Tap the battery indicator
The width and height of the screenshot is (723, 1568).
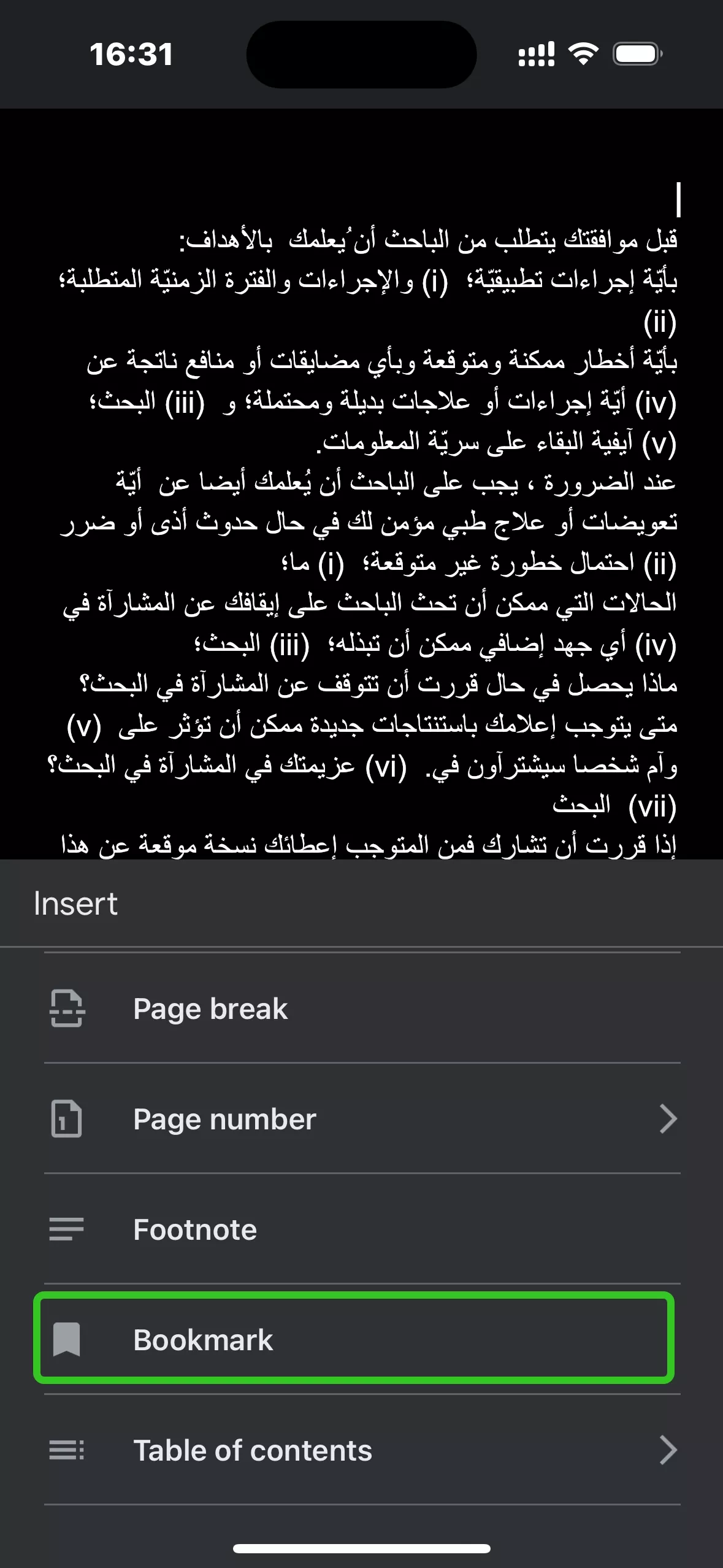click(x=635, y=55)
